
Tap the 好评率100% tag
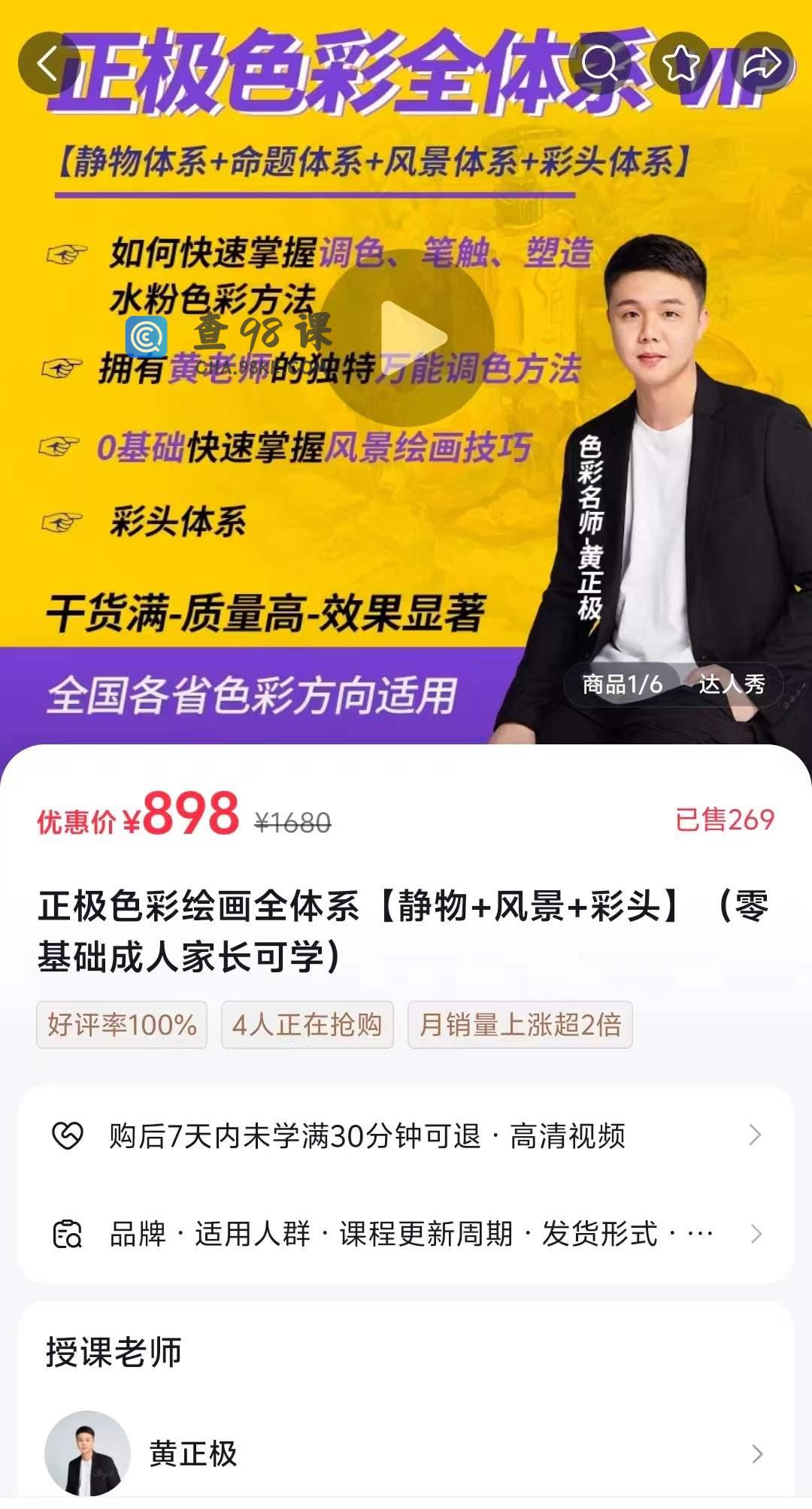pyautogui.click(x=122, y=1025)
